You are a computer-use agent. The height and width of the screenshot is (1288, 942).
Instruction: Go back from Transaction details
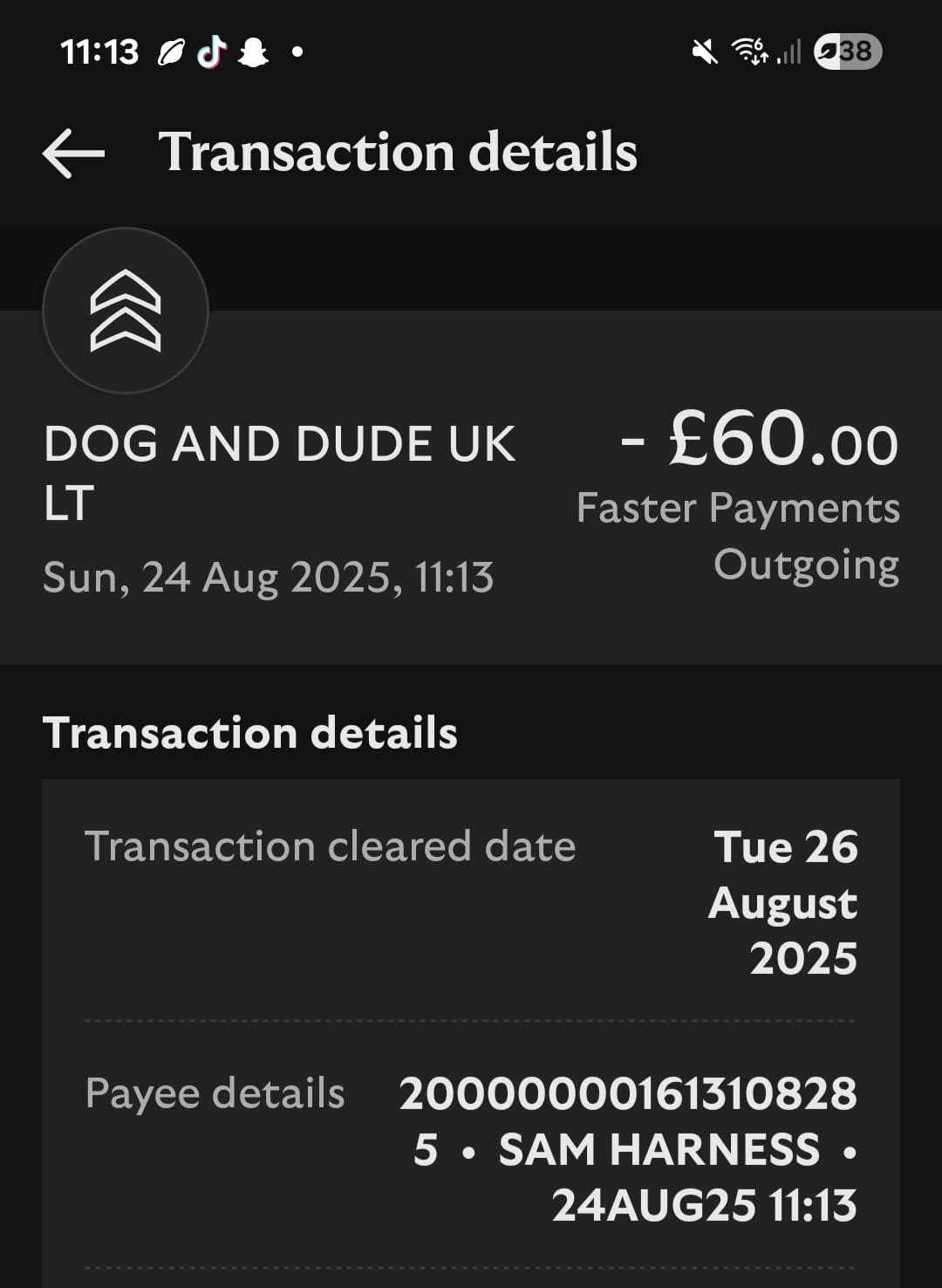pyautogui.click(x=73, y=154)
